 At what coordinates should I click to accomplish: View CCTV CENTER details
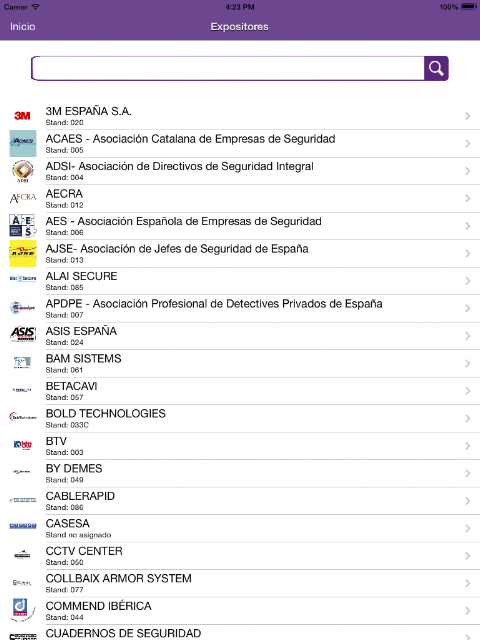pyautogui.click(x=240, y=556)
